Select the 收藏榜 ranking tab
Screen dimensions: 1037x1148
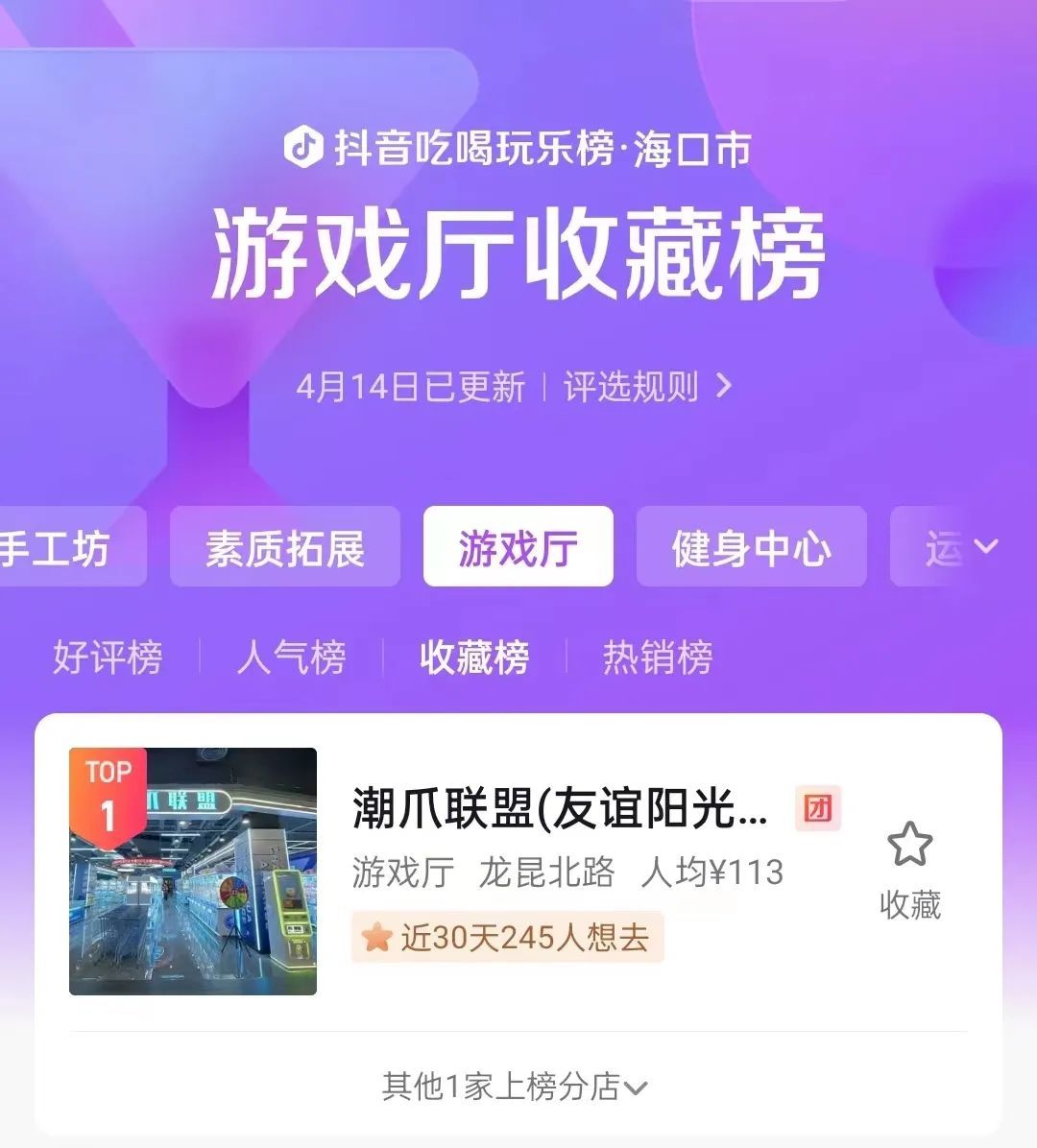tap(474, 658)
